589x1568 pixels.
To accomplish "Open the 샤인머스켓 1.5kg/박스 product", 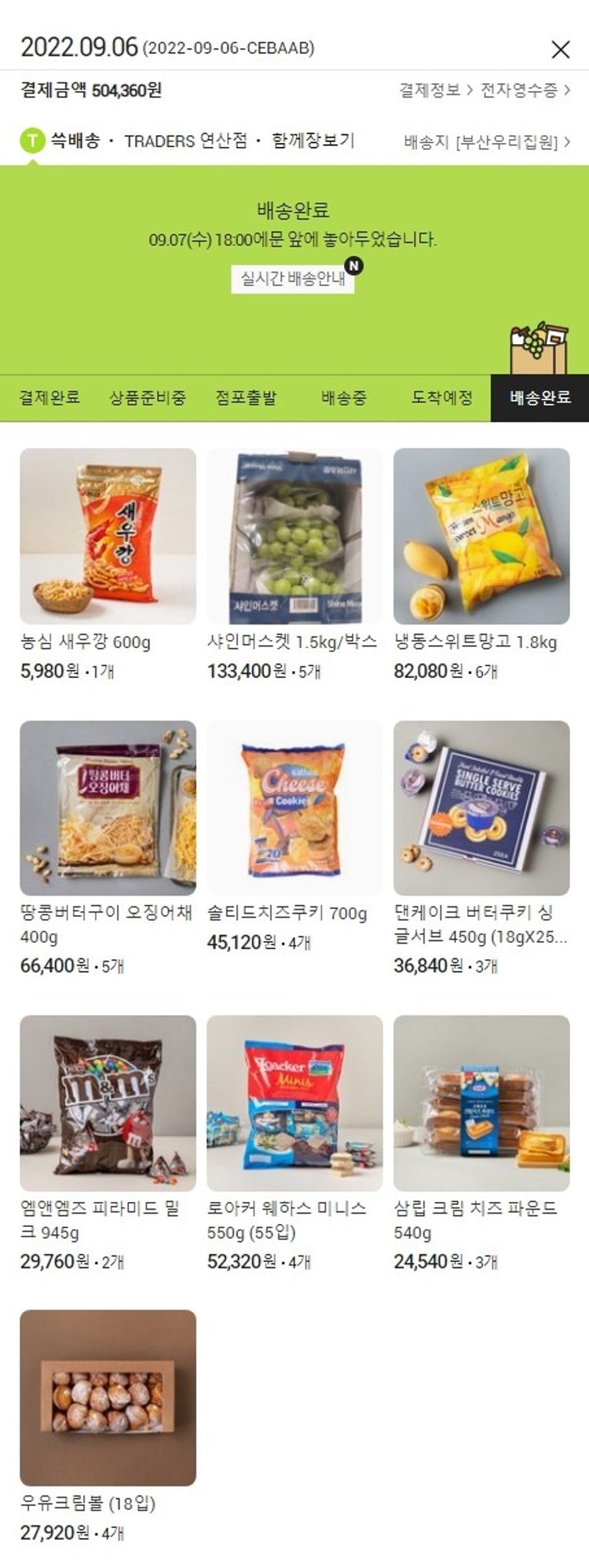I will pyautogui.click(x=294, y=537).
